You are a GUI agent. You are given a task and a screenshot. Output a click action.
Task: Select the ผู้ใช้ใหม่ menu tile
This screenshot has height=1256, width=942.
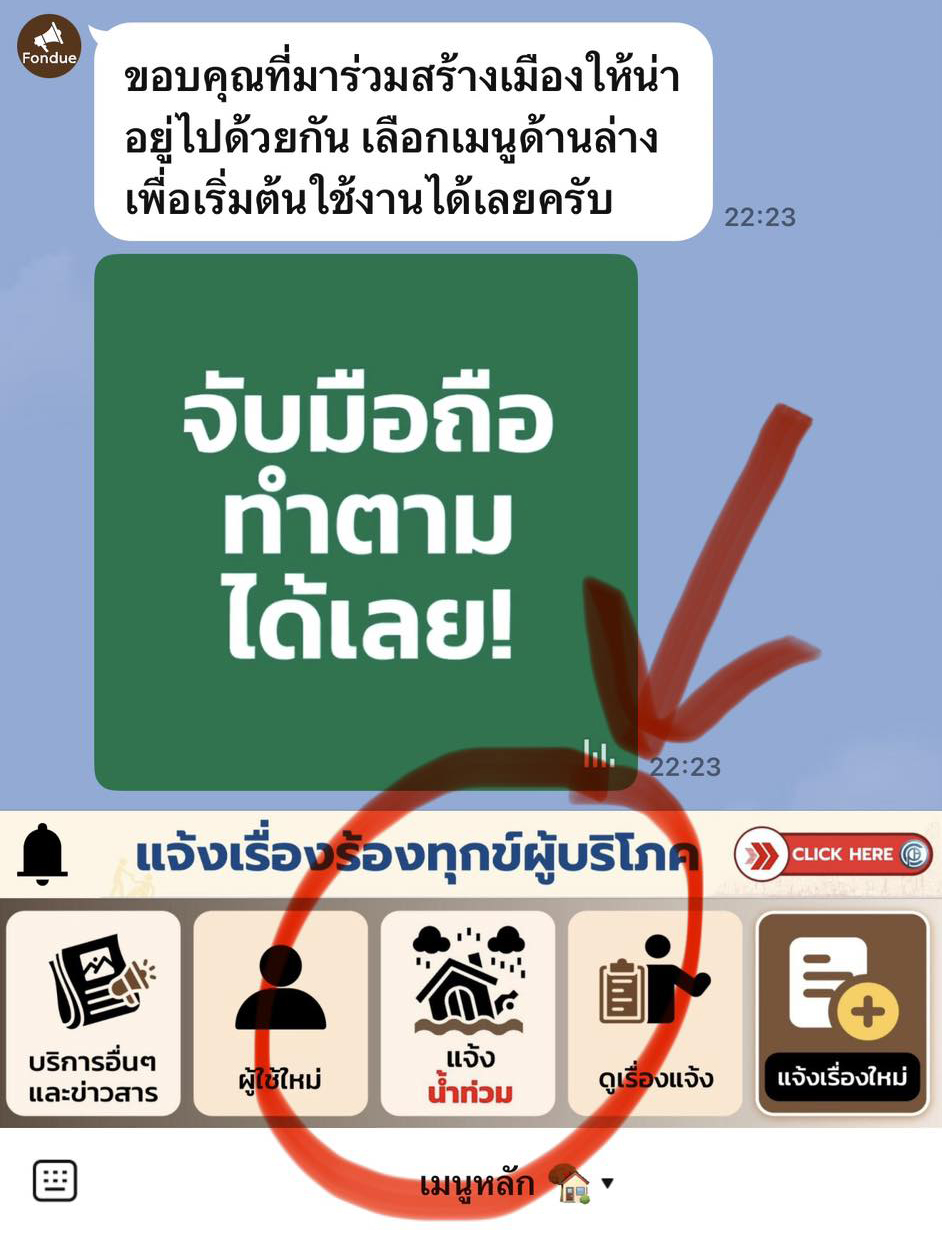click(x=280, y=1013)
